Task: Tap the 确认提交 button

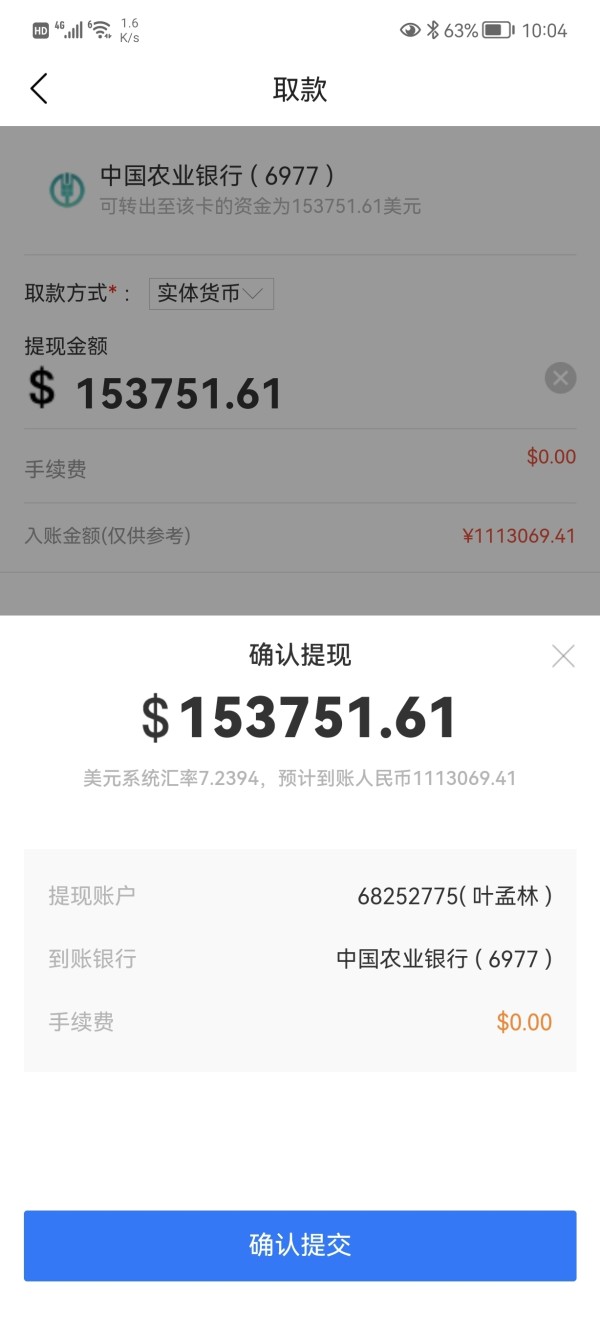Action: click(300, 1245)
